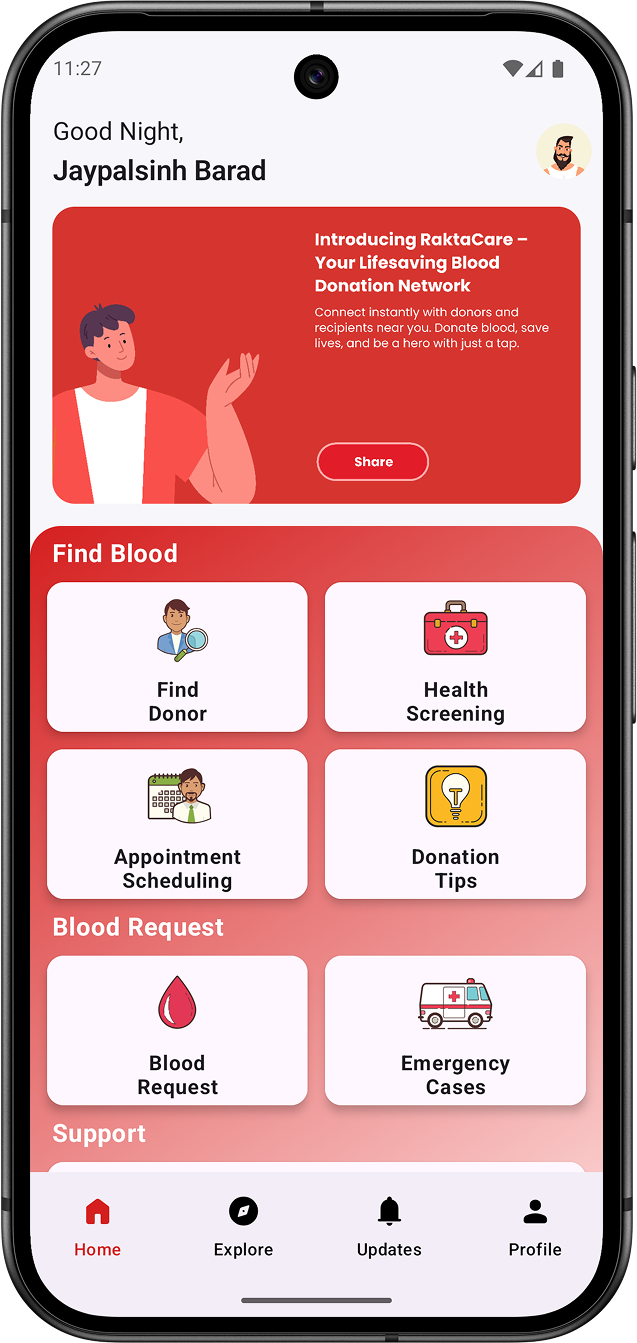Image resolution: width=637 pixels, height=1343 pixels.
Task: Switch to the Explore tab
Action: click(243, 1227)
